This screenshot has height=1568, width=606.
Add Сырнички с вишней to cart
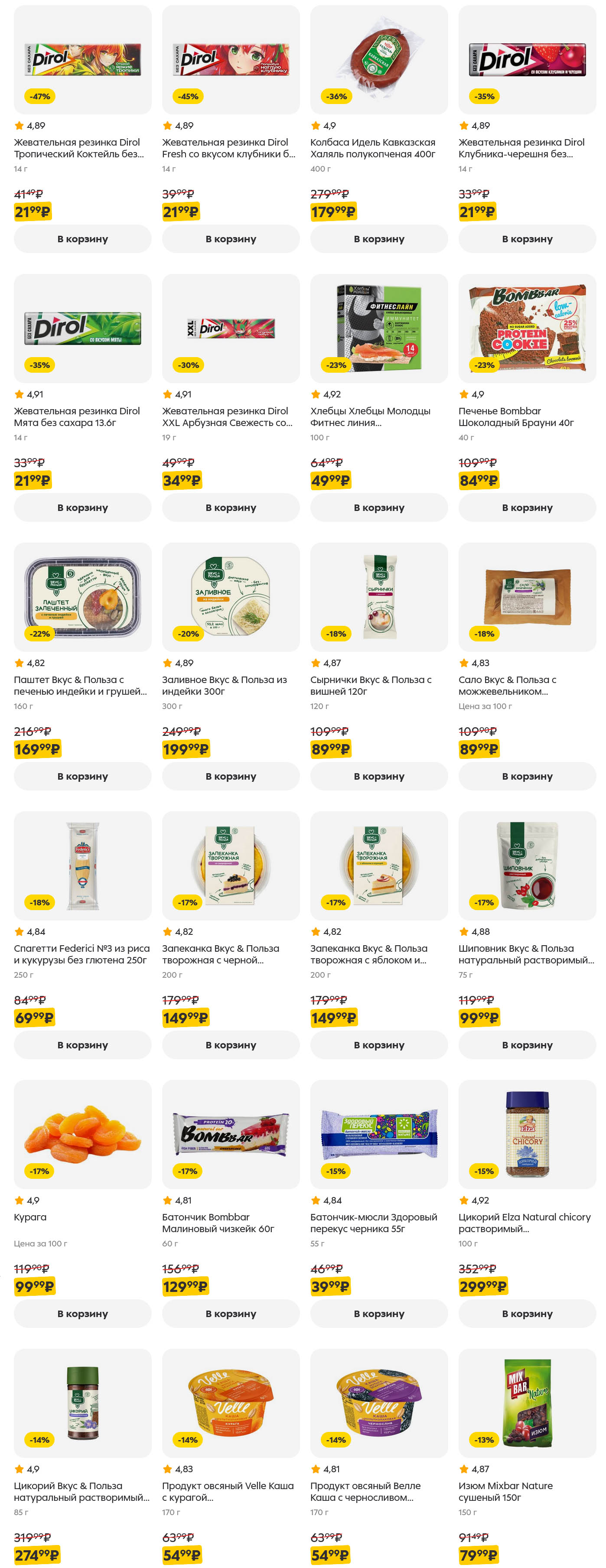click(379, 776)
